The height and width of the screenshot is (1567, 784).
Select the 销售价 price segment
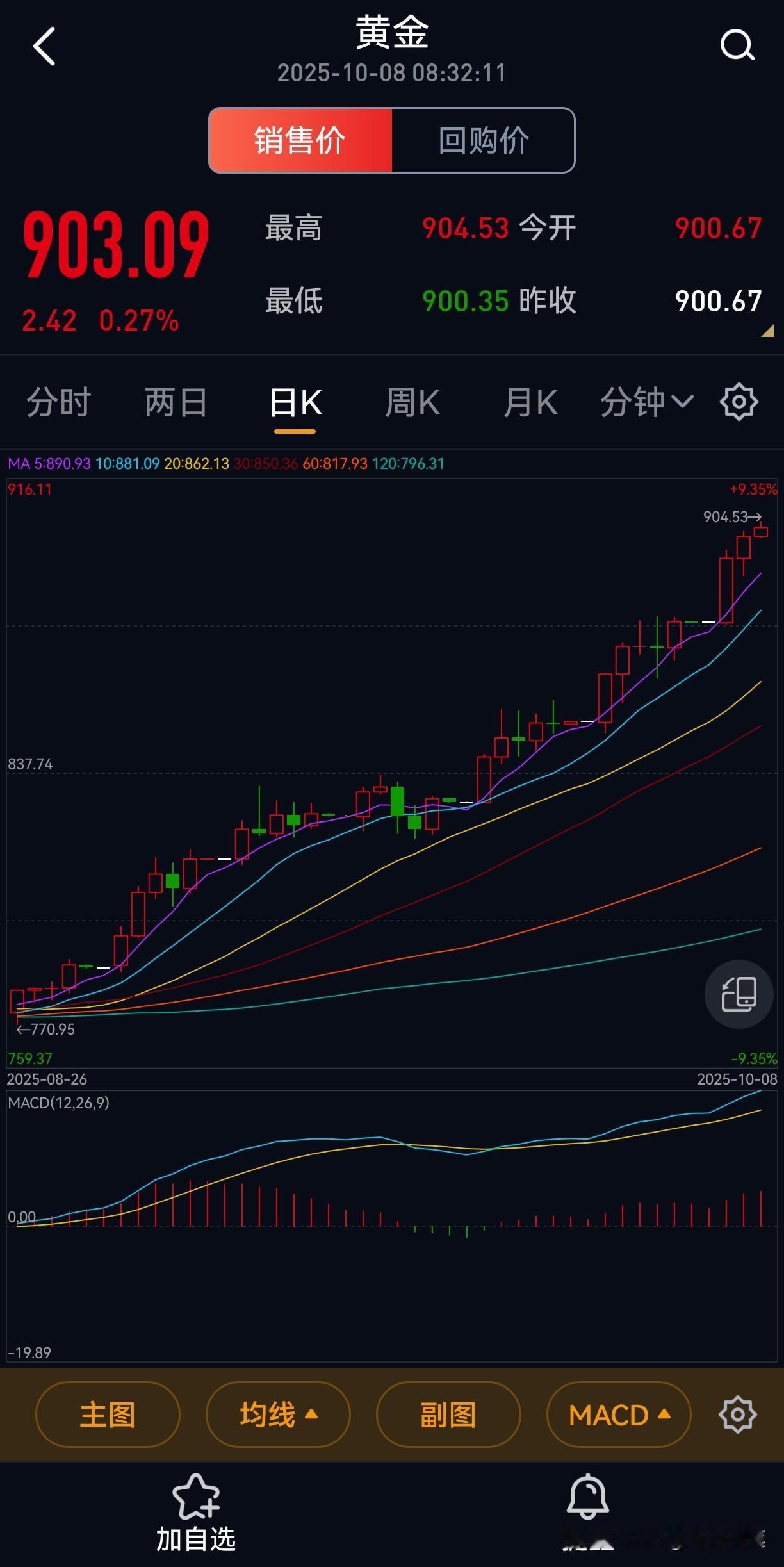(300, 140)
